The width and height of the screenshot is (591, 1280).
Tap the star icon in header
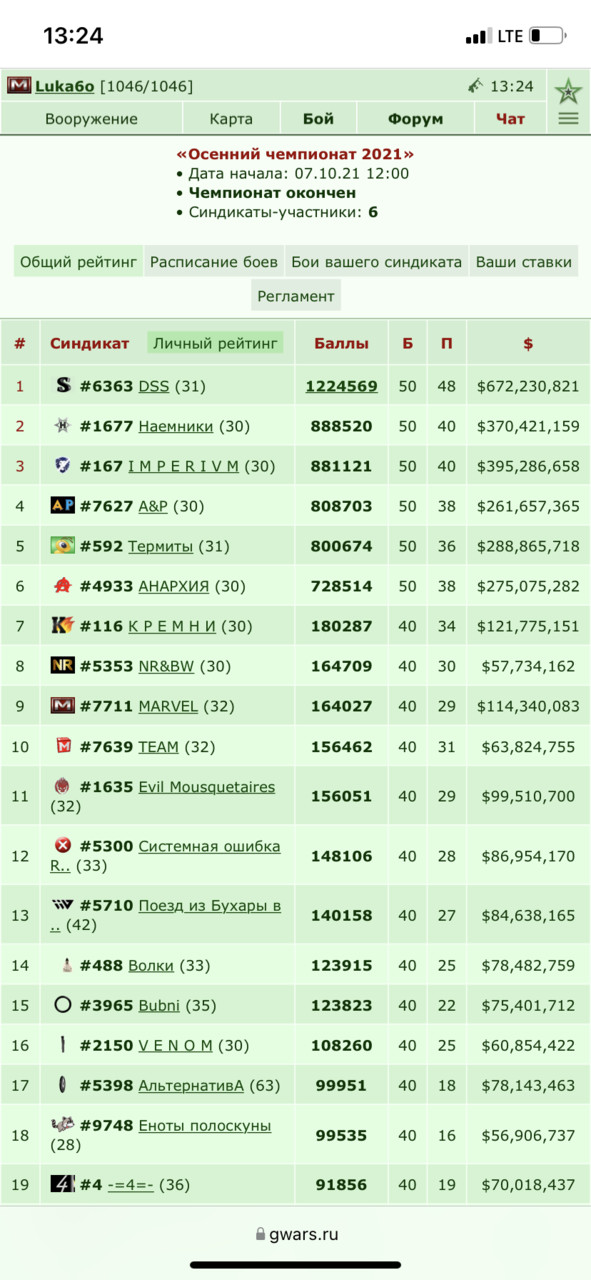(568, 91)
